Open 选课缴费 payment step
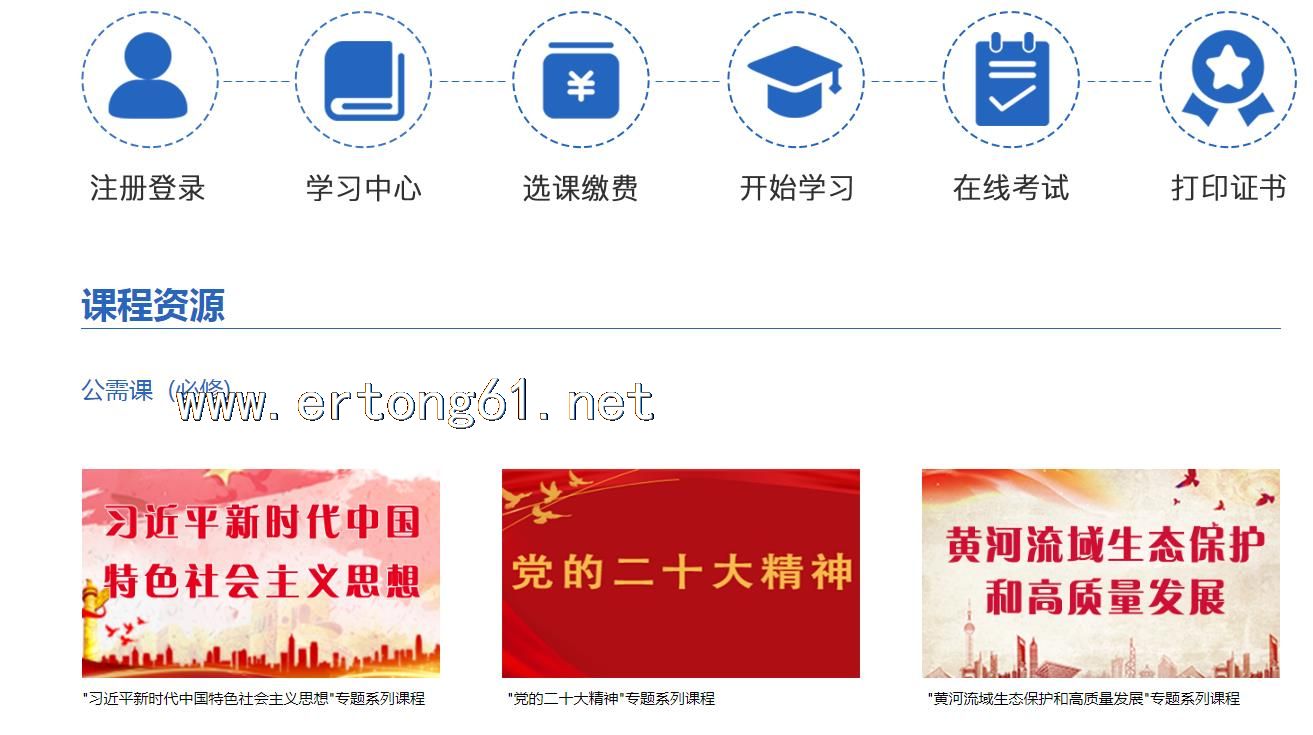Screen dimensions: 1313x735 (x=580, y=80)
